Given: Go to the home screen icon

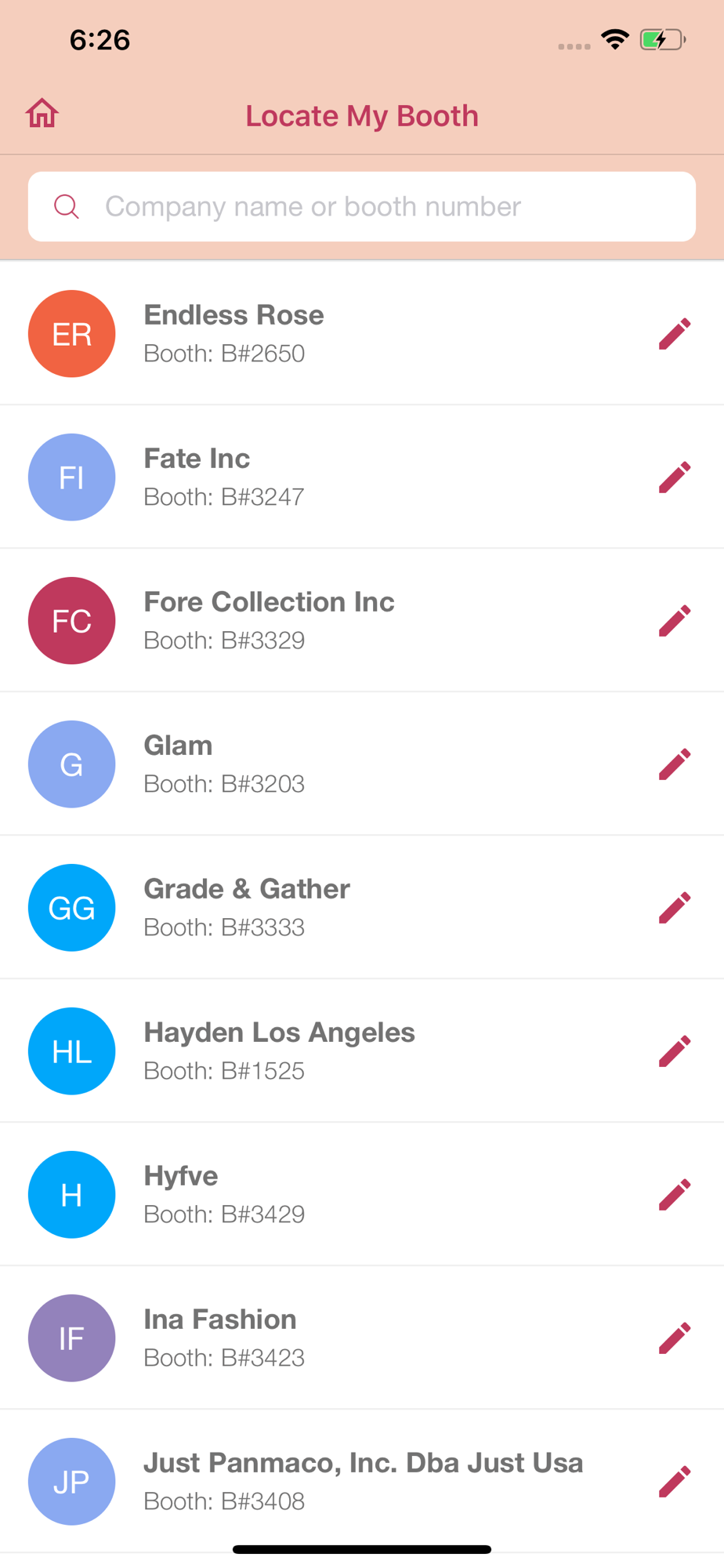Looking at the screenshot, I should pyautogui.click(x=42, y=114).
